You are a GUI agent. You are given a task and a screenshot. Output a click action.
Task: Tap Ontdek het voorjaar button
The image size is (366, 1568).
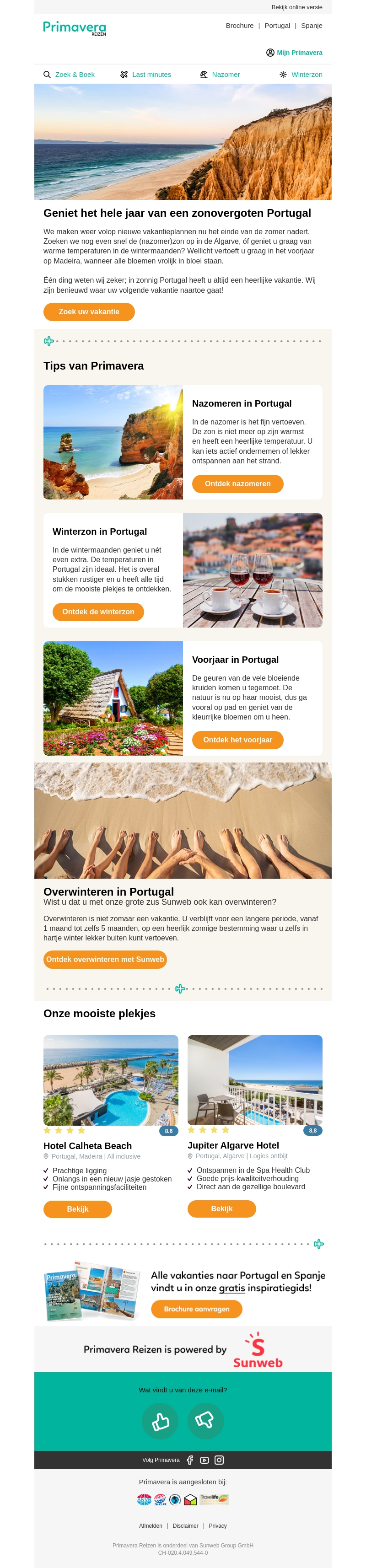(x=237, y=740)
